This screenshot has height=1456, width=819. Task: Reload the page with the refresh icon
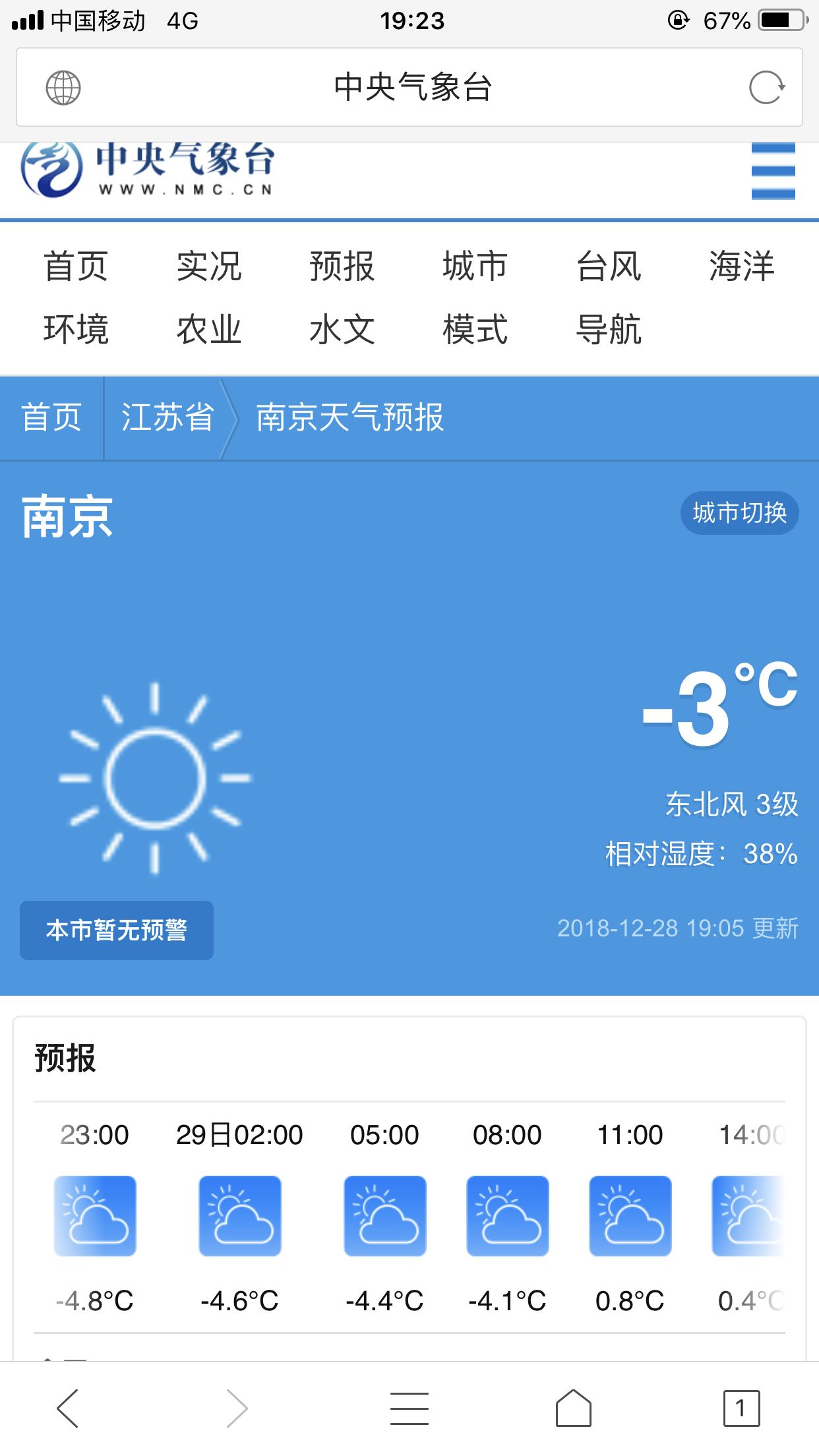tap(766, 87)
